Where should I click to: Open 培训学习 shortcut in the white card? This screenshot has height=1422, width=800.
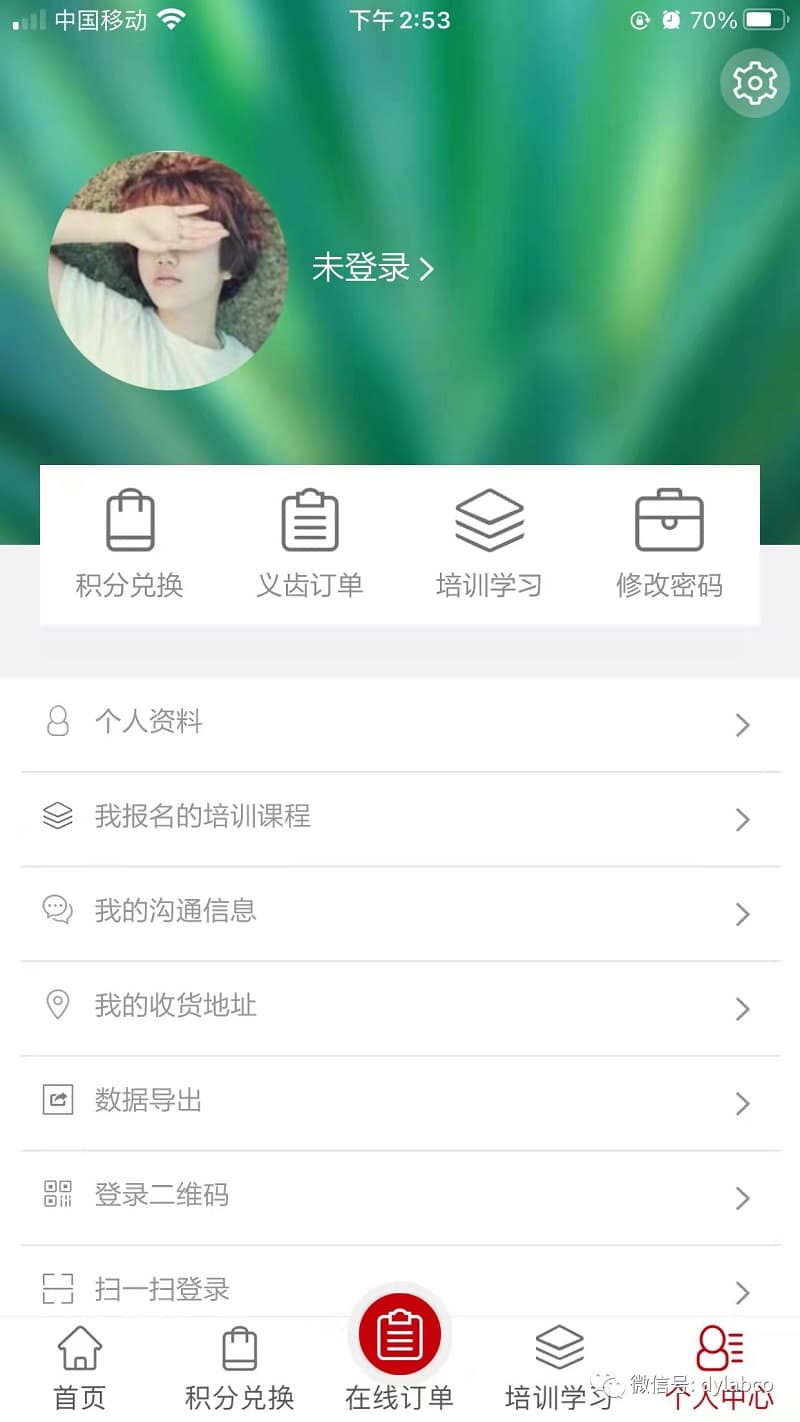489,545
